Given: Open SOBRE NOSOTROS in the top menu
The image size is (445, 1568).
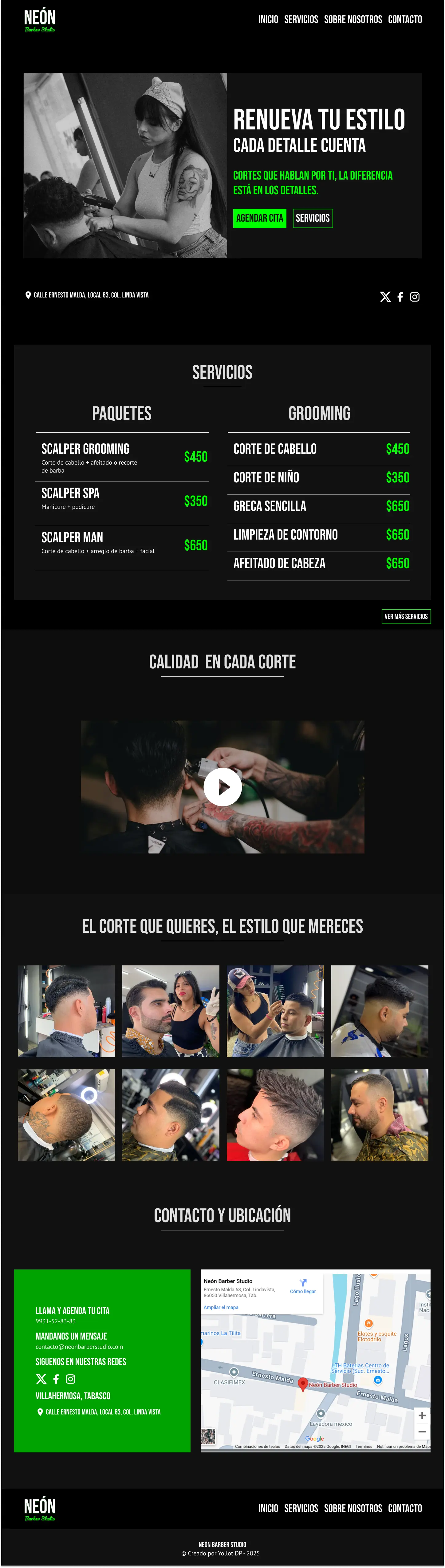Looking at the screenshot, I should (352, 19).
